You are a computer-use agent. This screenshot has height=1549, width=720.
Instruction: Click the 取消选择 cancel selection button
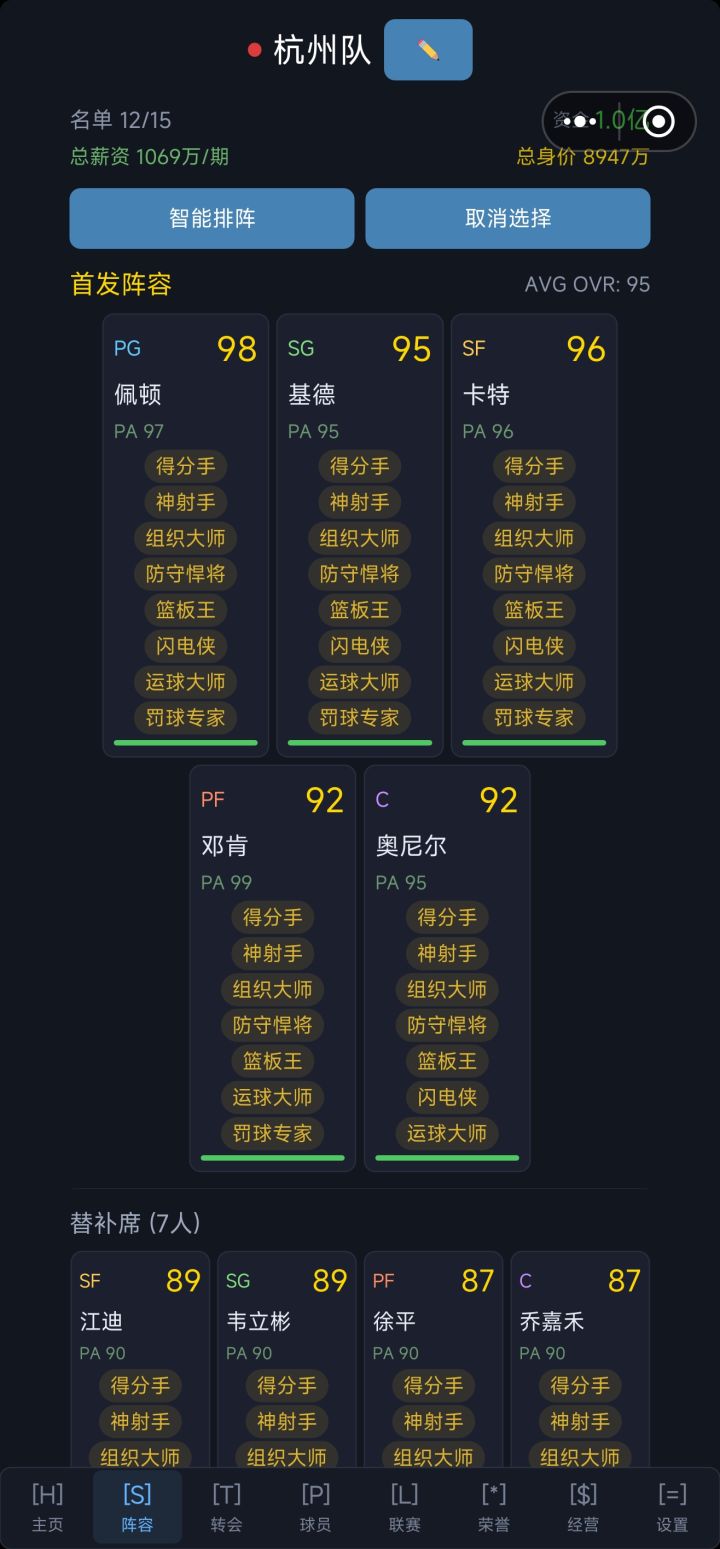click(x=508, y=218)
